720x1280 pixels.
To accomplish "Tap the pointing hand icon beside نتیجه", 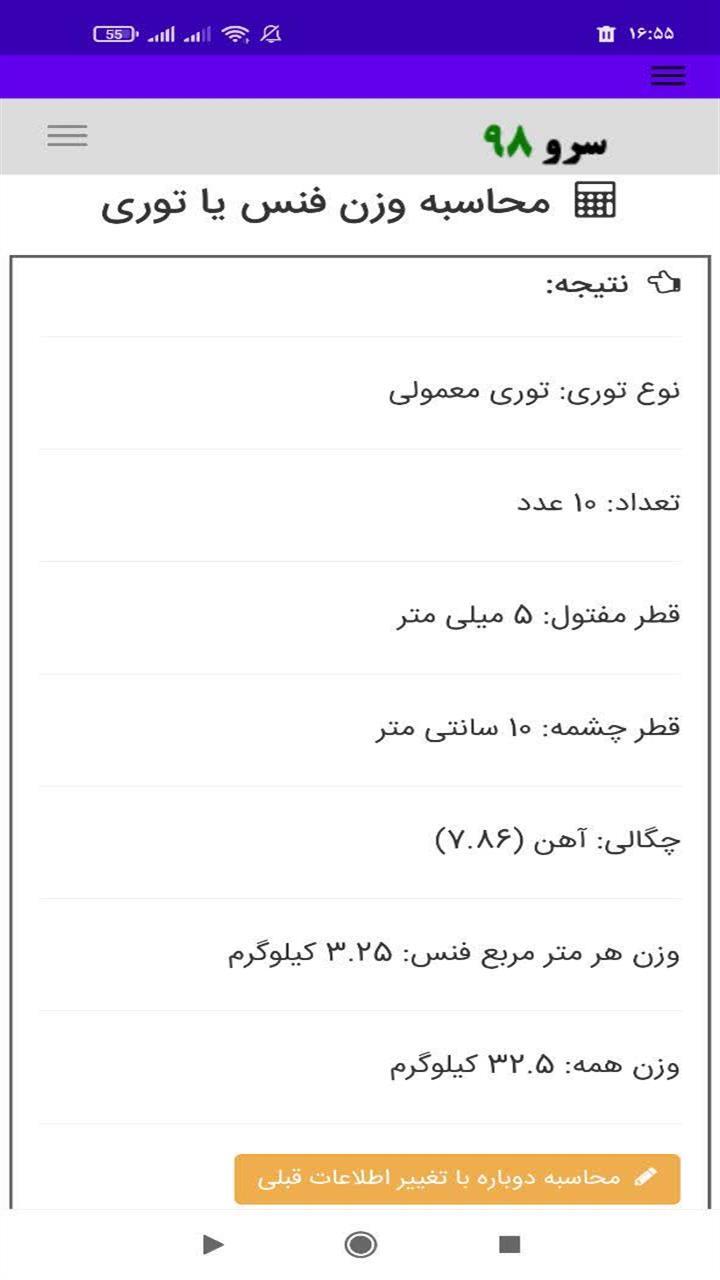I will pos(665,283).
